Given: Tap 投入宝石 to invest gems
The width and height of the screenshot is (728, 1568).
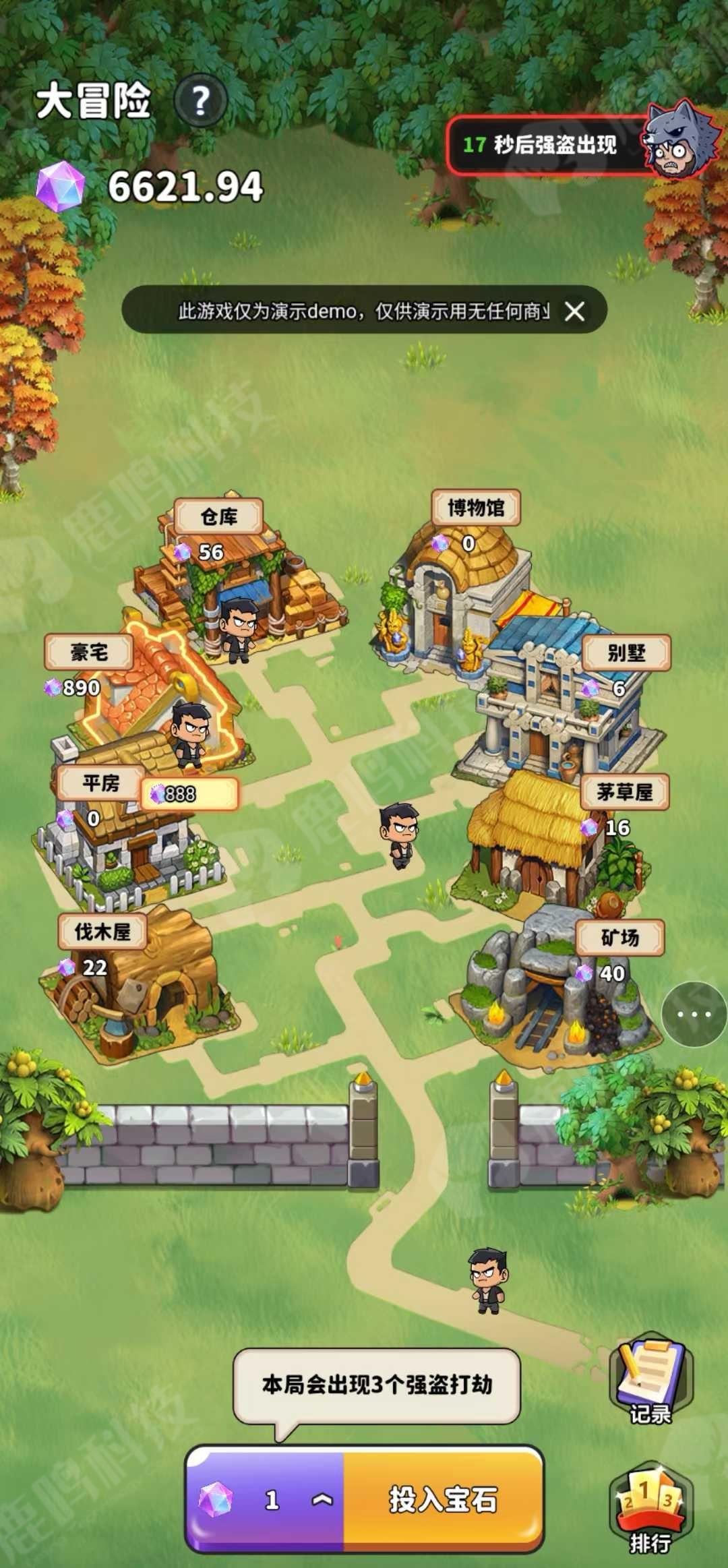Looking at the screenshot, I should (x=443, y=1500).
